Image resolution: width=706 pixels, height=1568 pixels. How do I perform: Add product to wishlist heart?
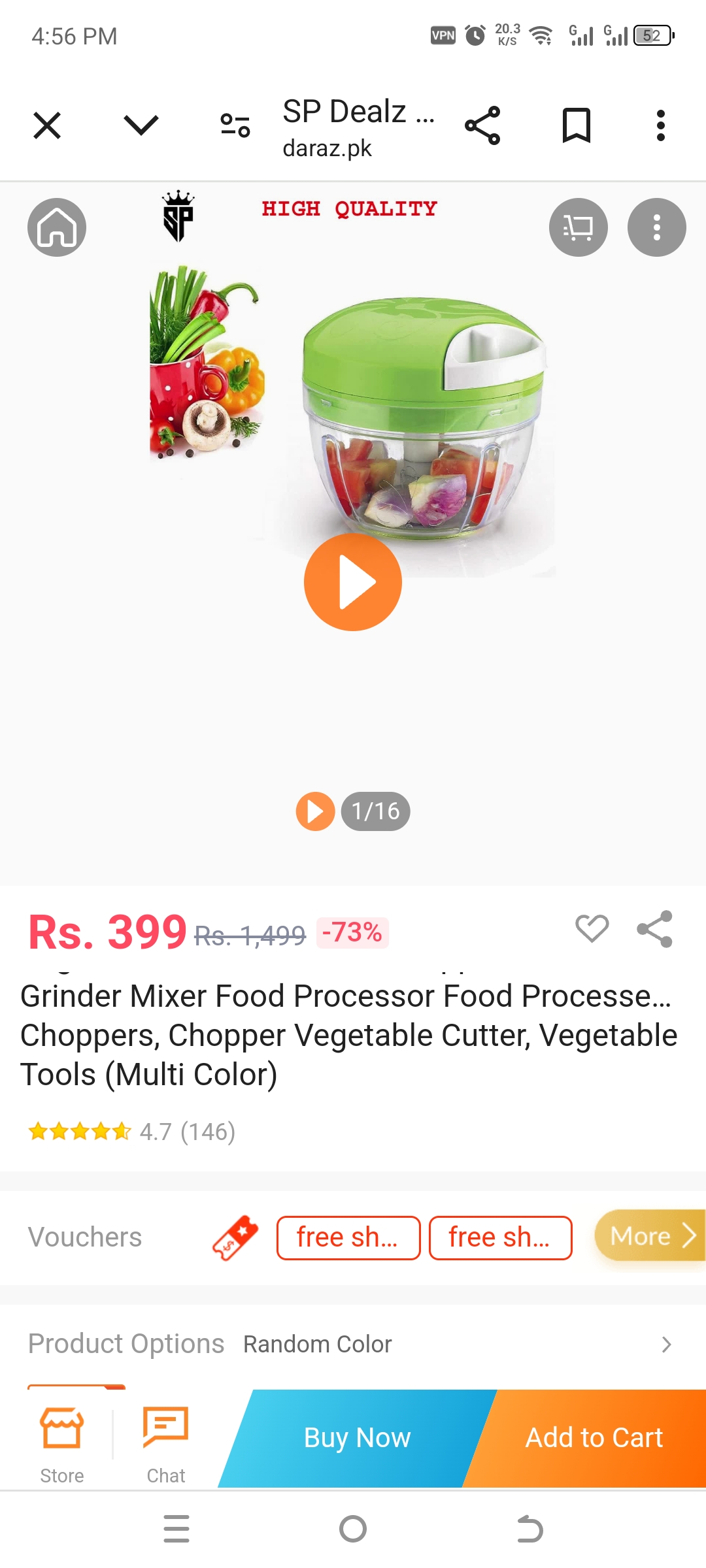[592, 928]
